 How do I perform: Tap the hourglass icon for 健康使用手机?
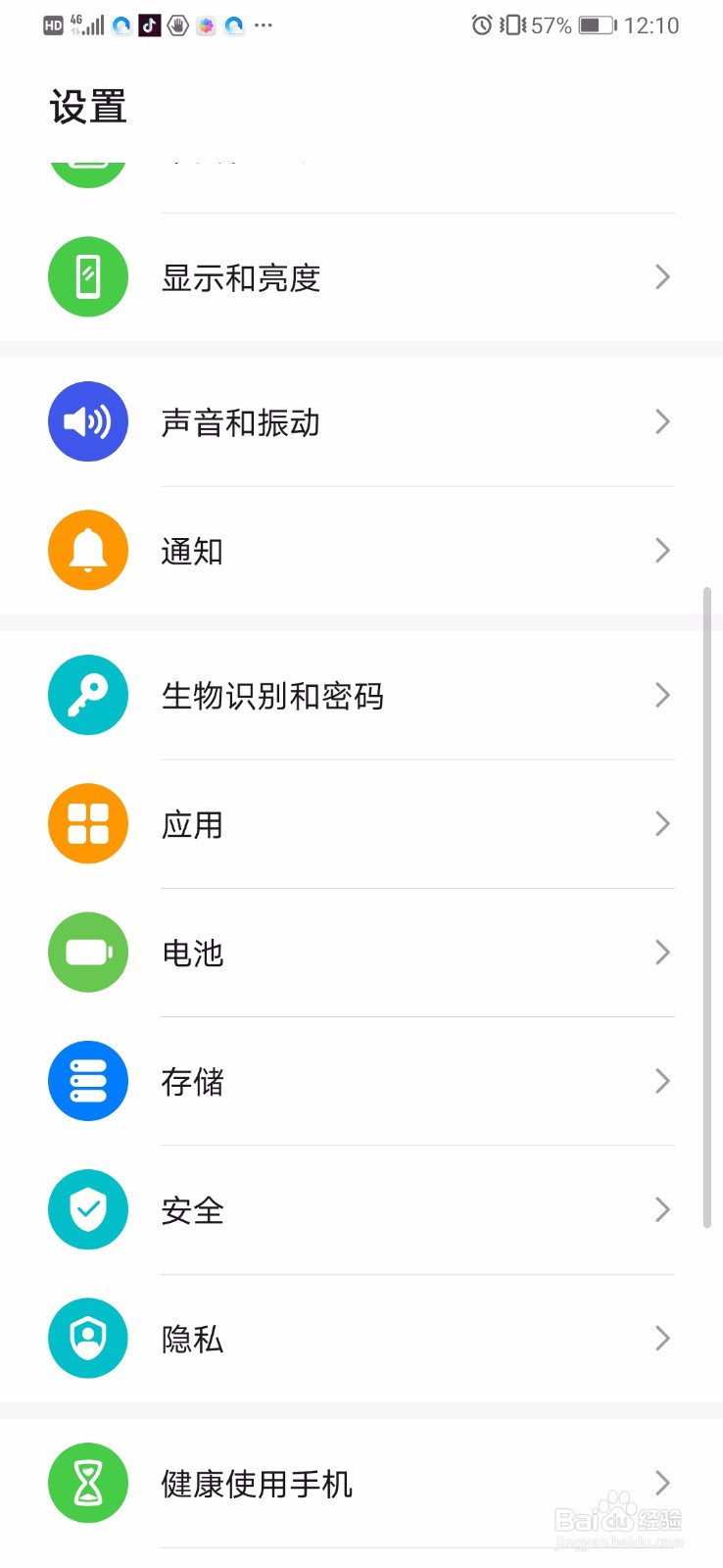click(x=87, y=1483)
